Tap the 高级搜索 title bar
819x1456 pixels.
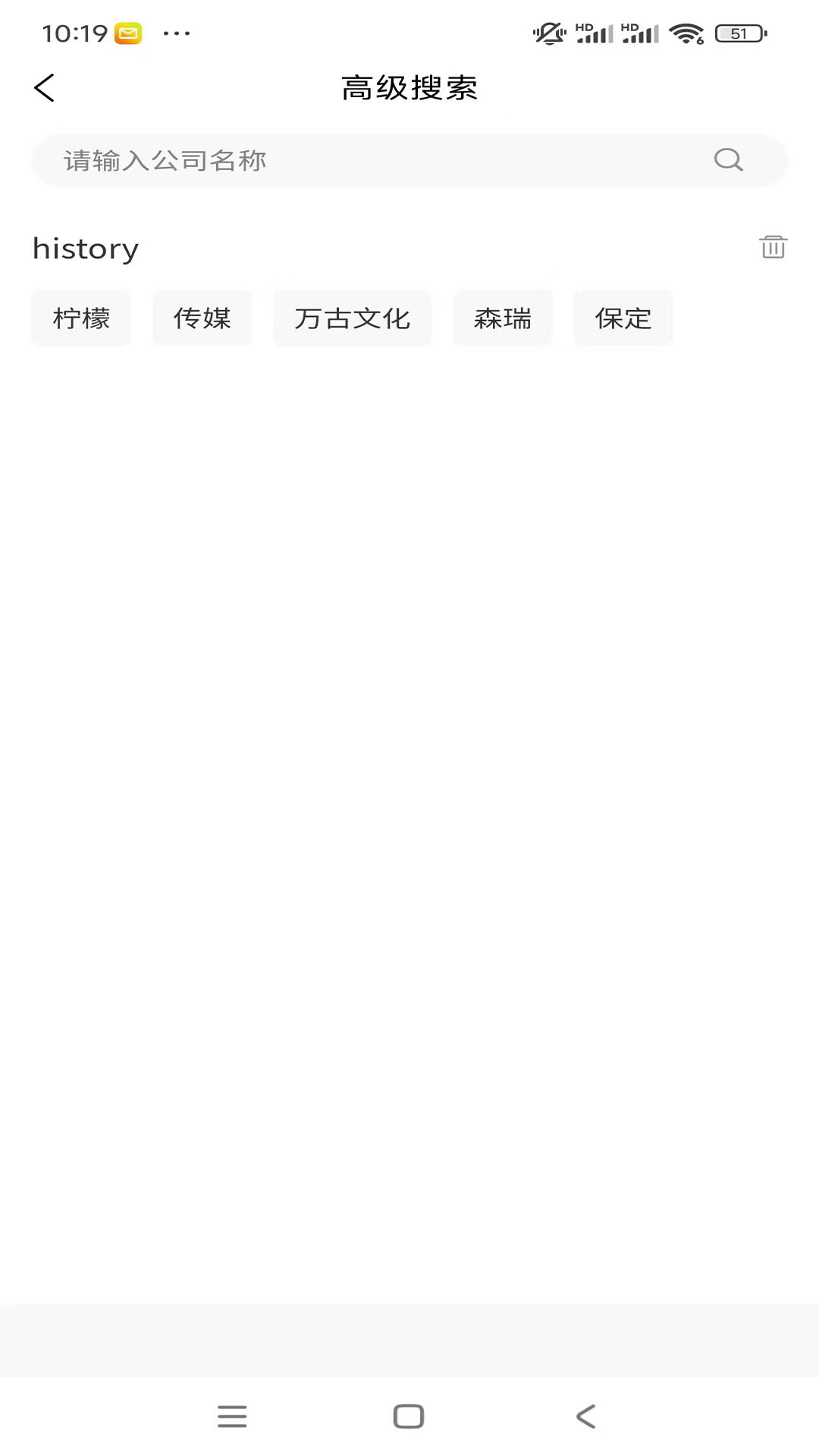pyautogui.click(x=409, y=87)
